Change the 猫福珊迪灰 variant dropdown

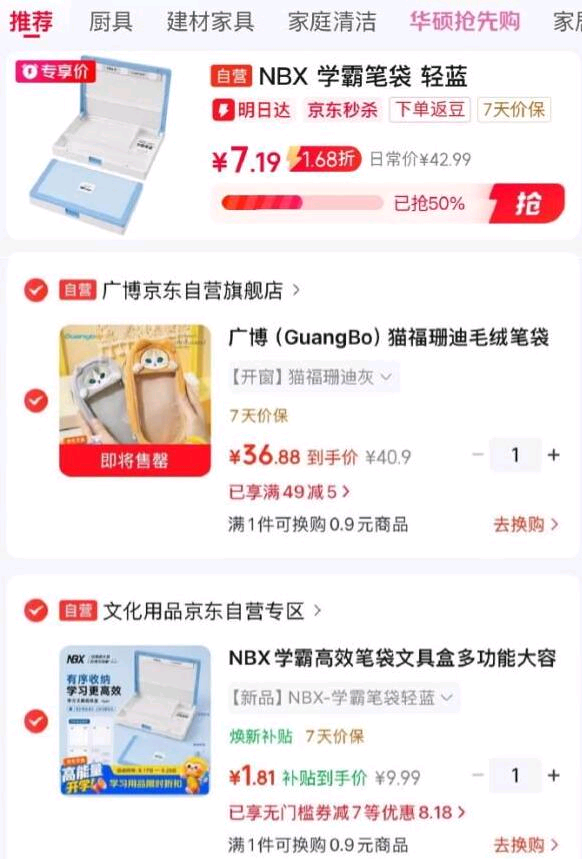tap(313, 377)
